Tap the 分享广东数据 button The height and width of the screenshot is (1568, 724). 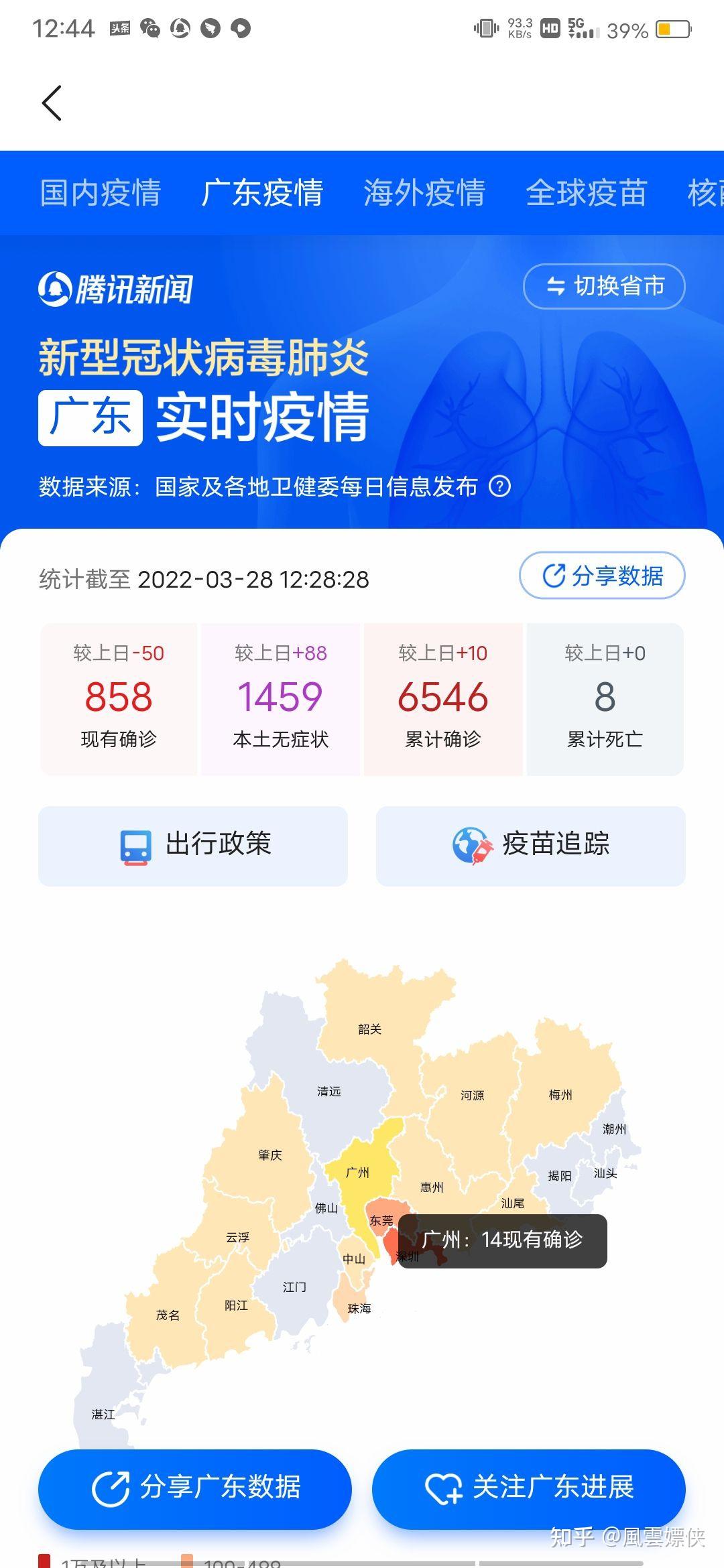[195, 1489]
